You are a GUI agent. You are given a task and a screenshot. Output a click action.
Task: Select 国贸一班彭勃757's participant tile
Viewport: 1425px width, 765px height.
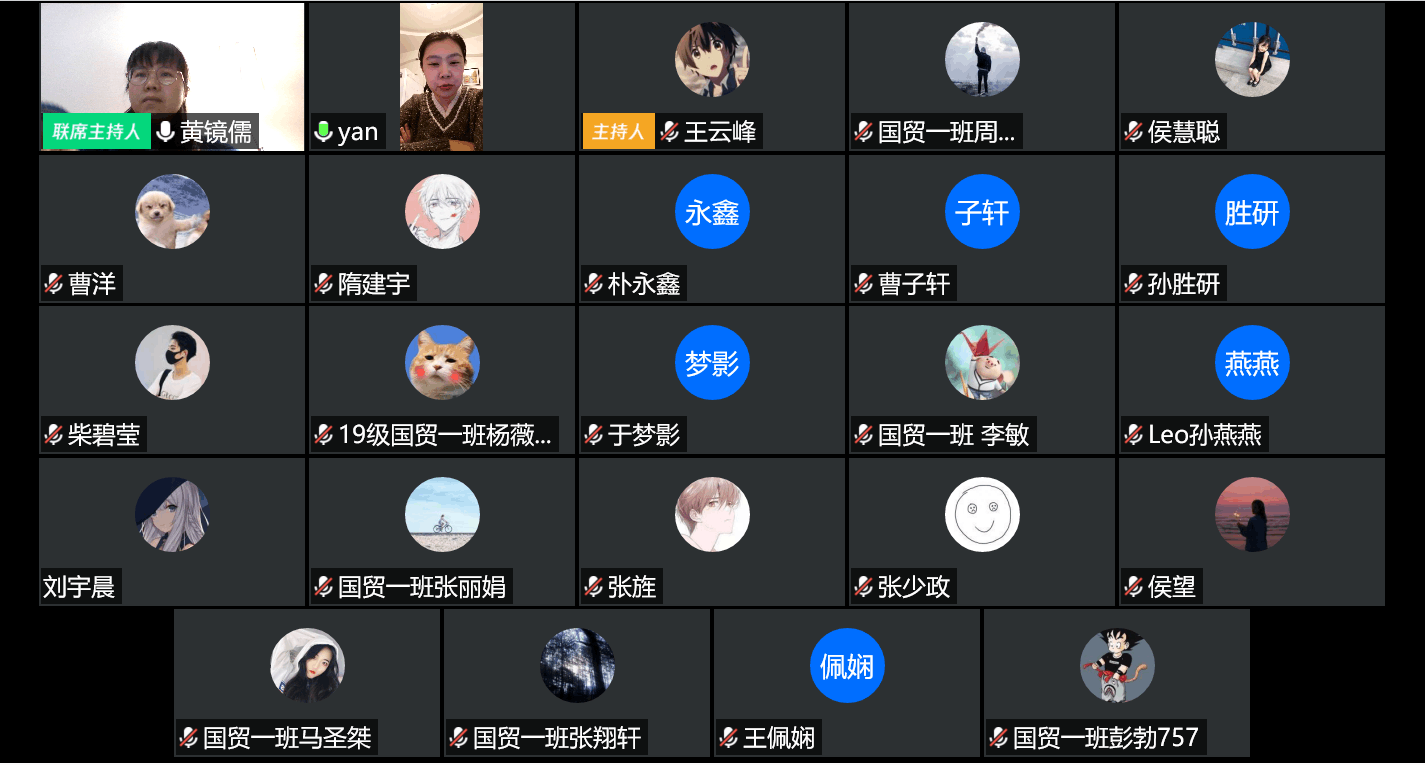click(x=1116, y=682)
